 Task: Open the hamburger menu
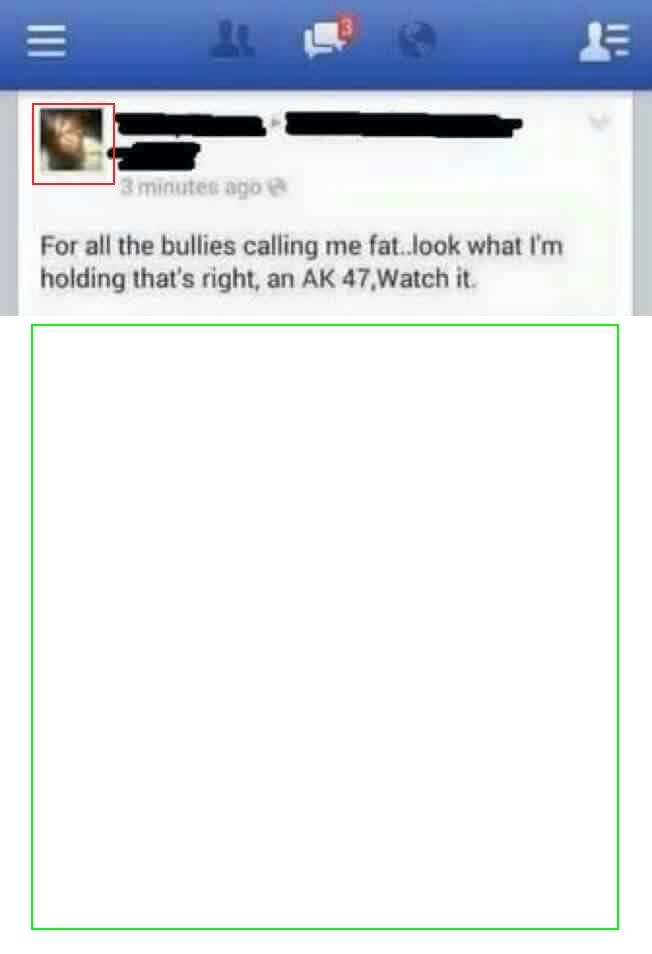(46, 41)
